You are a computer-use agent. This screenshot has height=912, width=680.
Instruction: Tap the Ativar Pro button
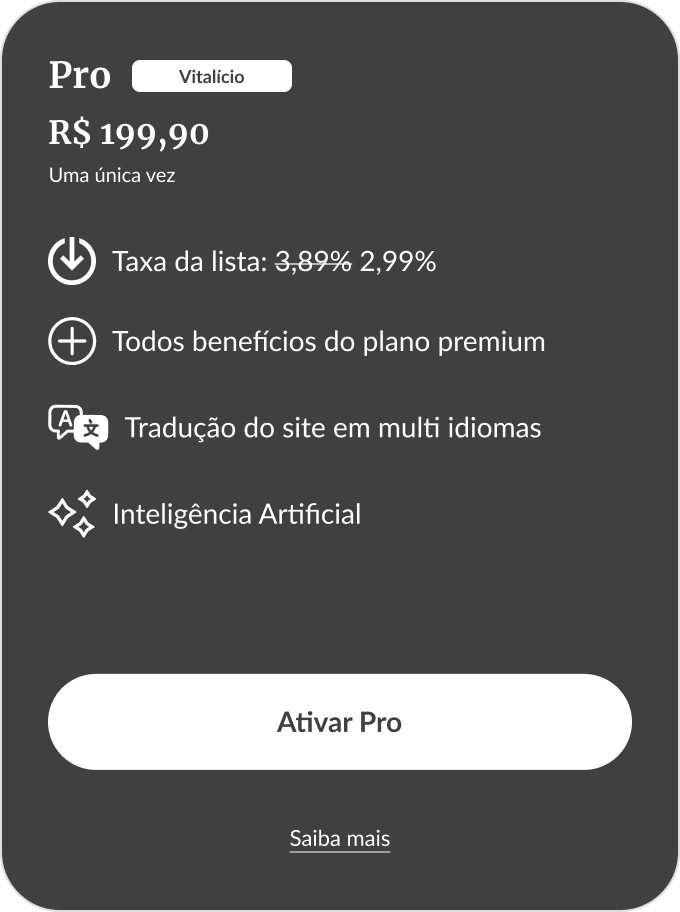[x=339, y=722]
